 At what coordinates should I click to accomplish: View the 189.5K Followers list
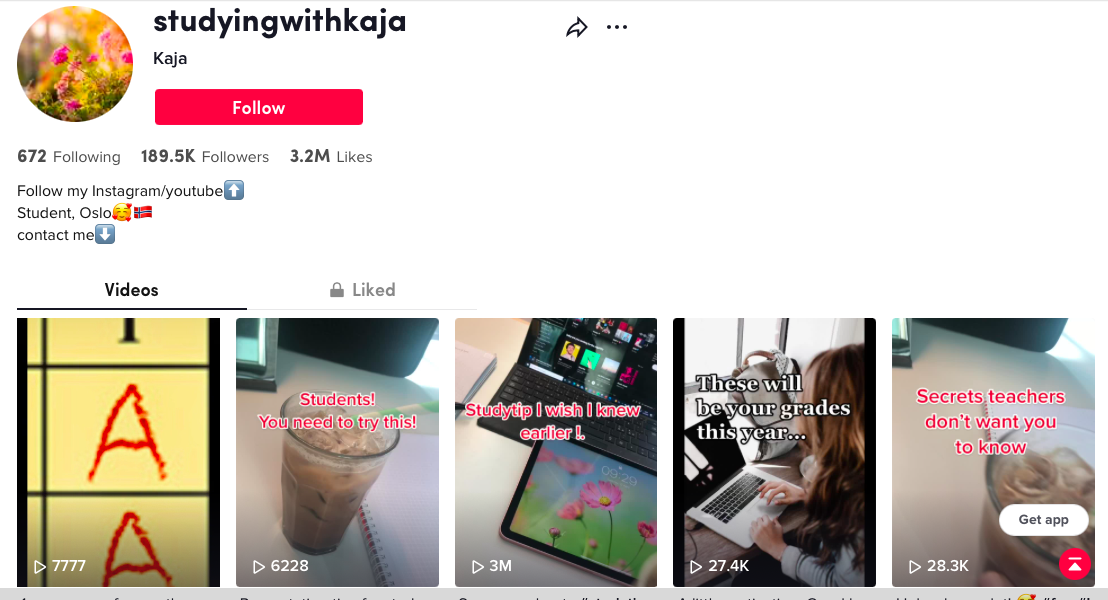click(x=205, y=157)
